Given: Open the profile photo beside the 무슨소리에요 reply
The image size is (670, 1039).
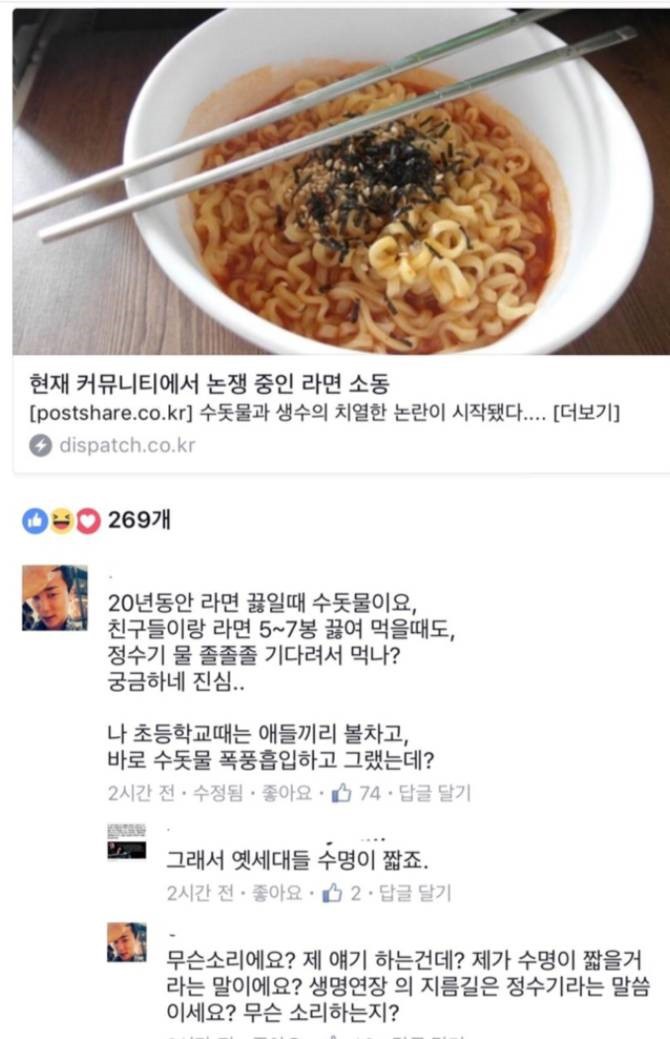Looking at the screenshot, I should [x=126, y=942].
